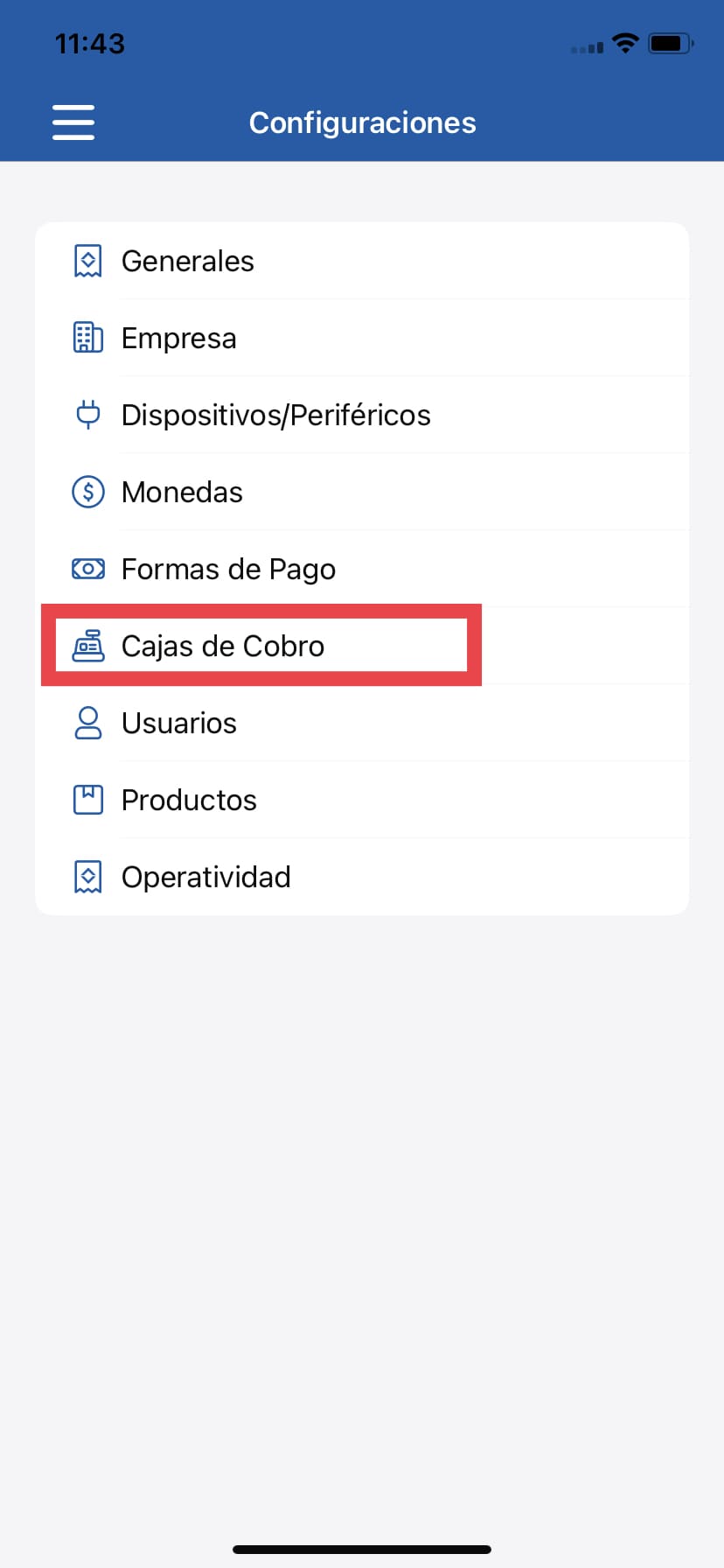Tap the Dispositivos/Periféricos plug icon
724x1568 pixels.
coord(87,415)
